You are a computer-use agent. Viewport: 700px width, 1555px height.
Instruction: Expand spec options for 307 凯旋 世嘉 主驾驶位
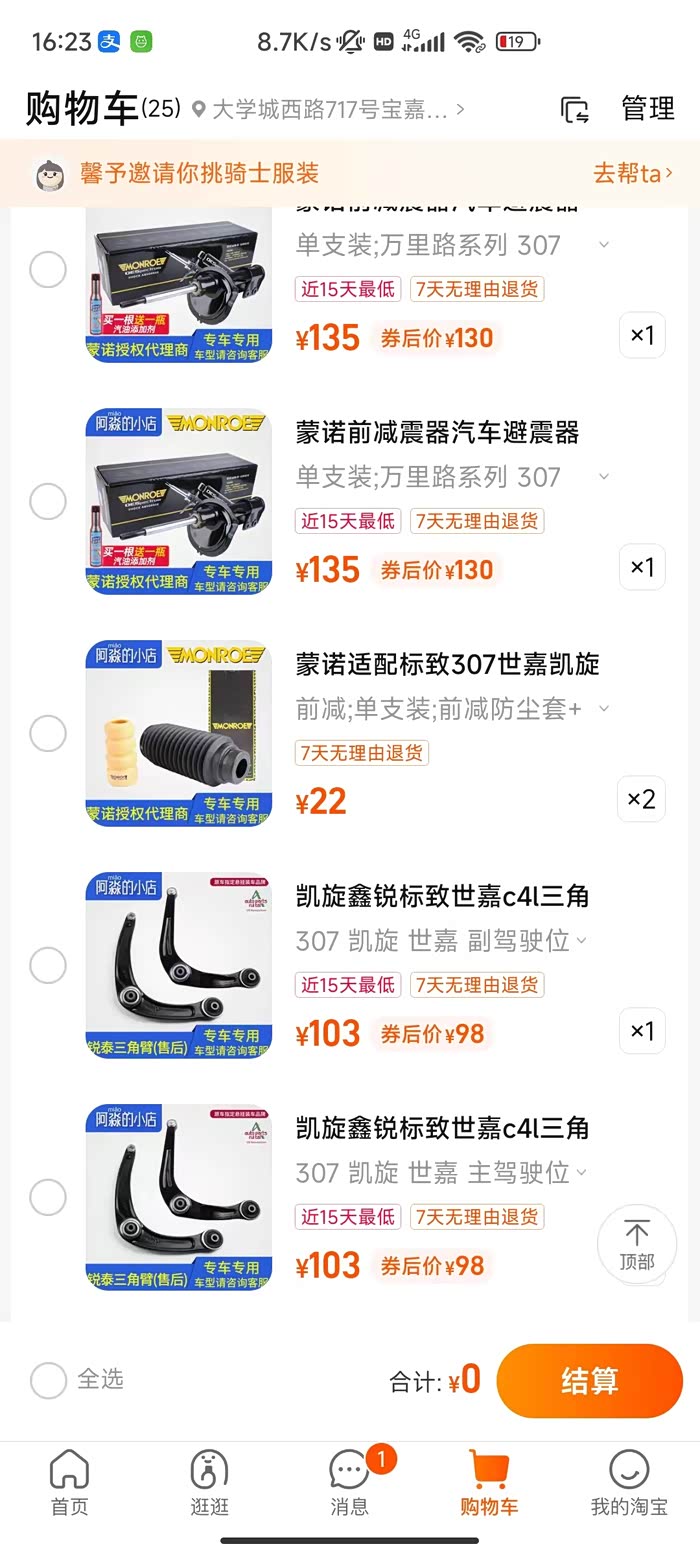pyautogui.click(x=581, y=1173)
